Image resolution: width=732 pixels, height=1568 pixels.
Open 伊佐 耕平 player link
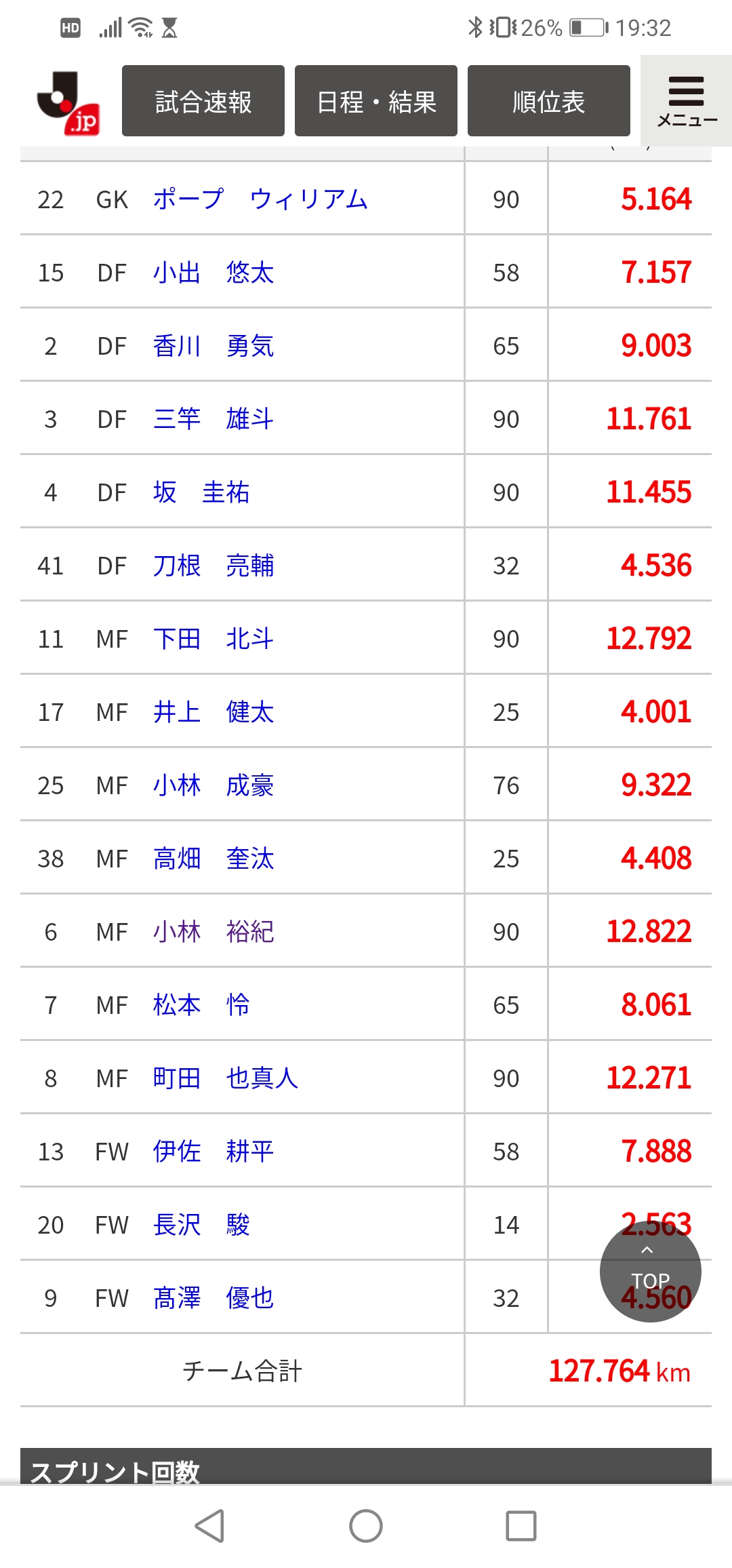(x=213, y=1152)
